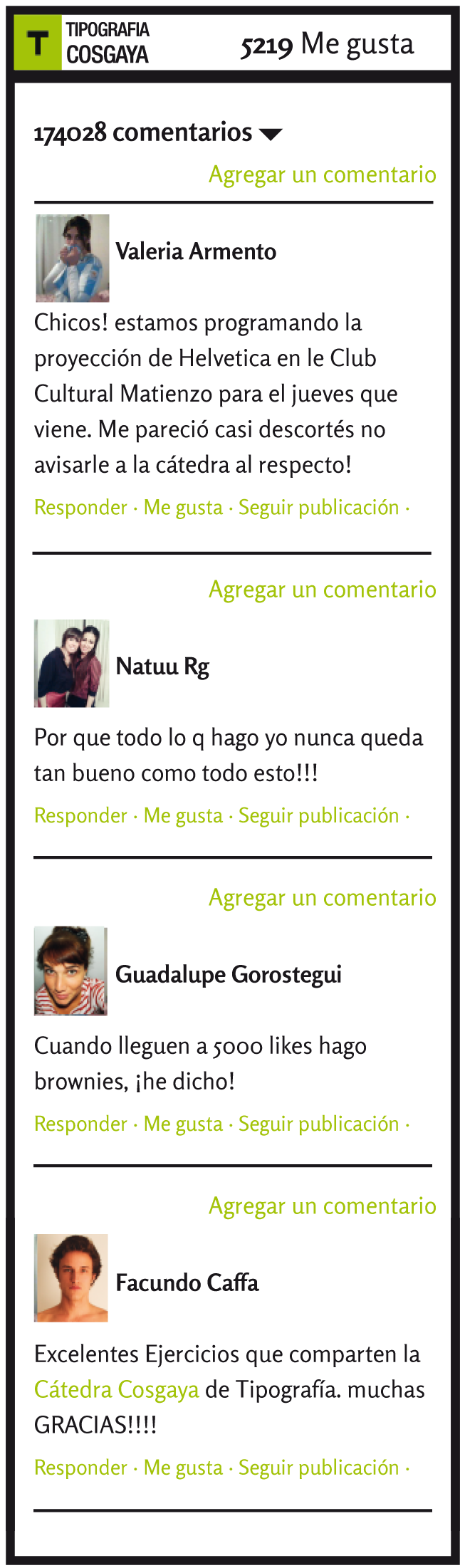460x1568 pixels.
Task: Expand the 174028 comentarios dropdown
Action: (x=271, y=133)
